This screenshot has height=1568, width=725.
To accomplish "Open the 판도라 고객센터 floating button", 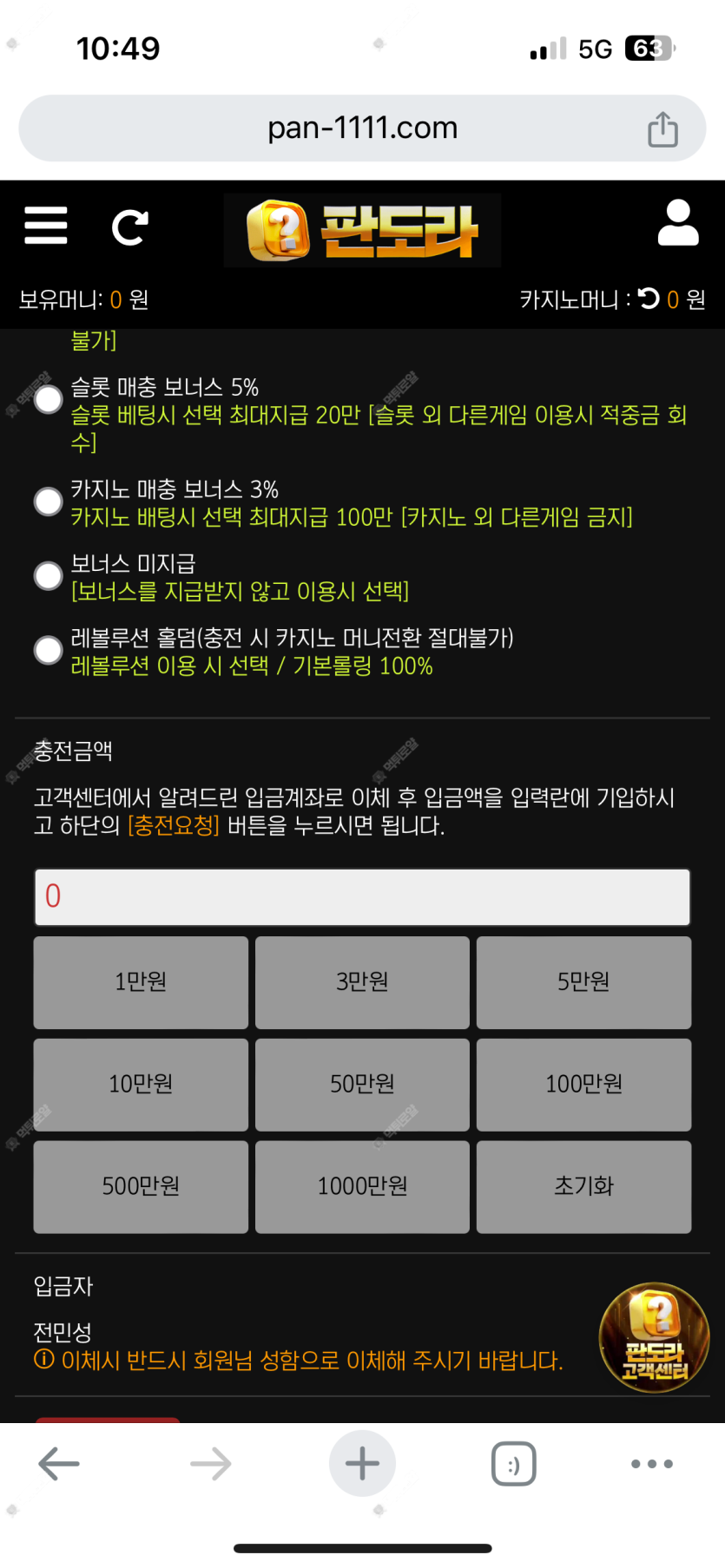I will click(655, 1337).
